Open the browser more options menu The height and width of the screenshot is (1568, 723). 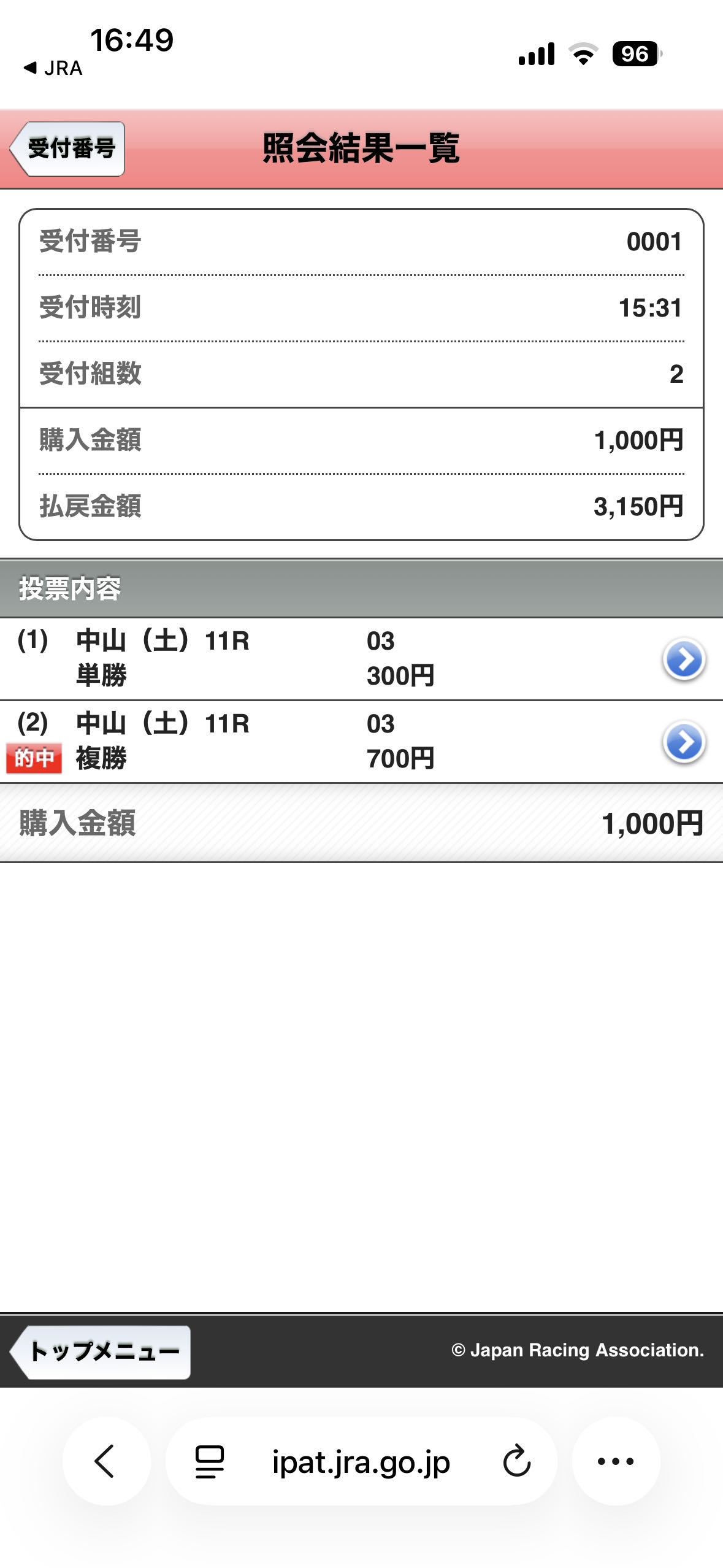pos(616,1461)
